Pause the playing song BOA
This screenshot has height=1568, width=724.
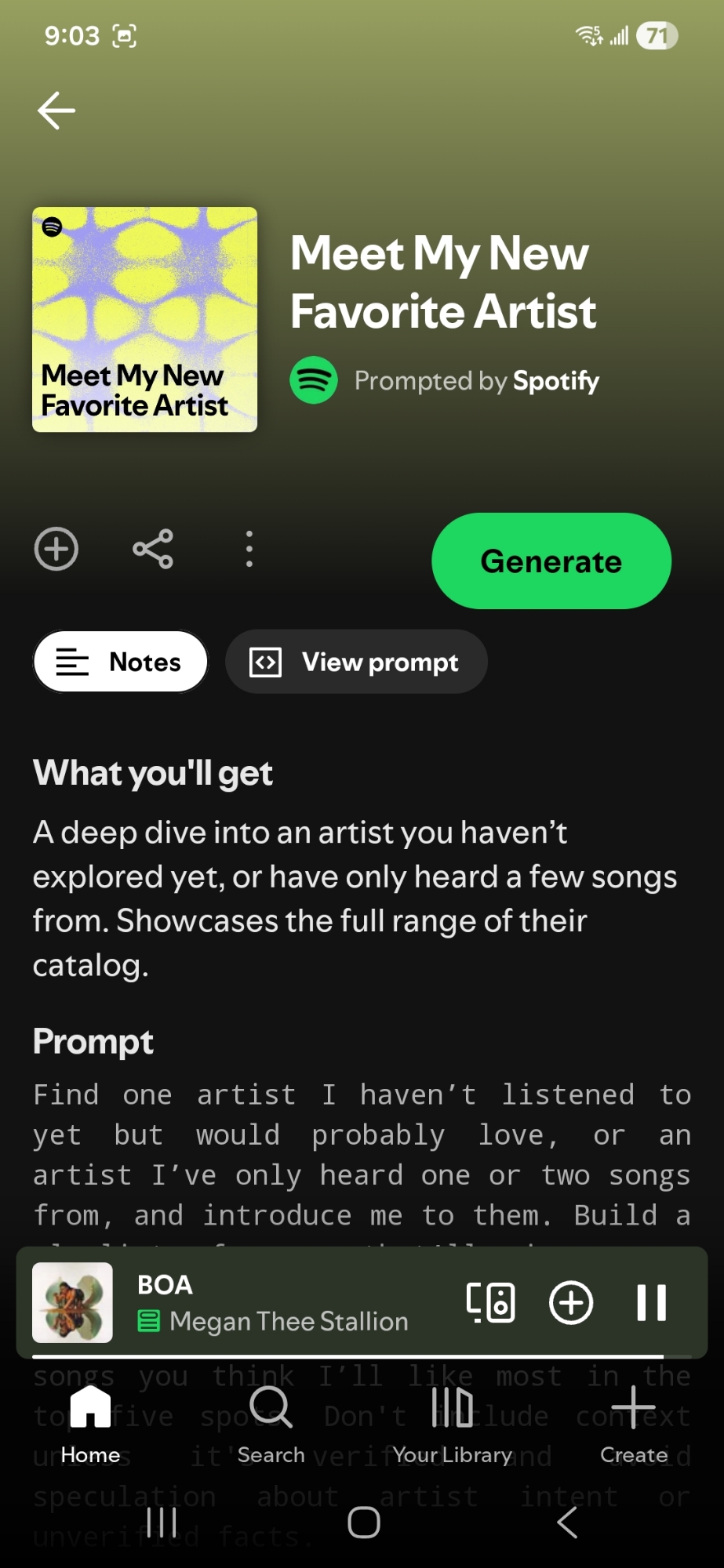pos(651,1302)
